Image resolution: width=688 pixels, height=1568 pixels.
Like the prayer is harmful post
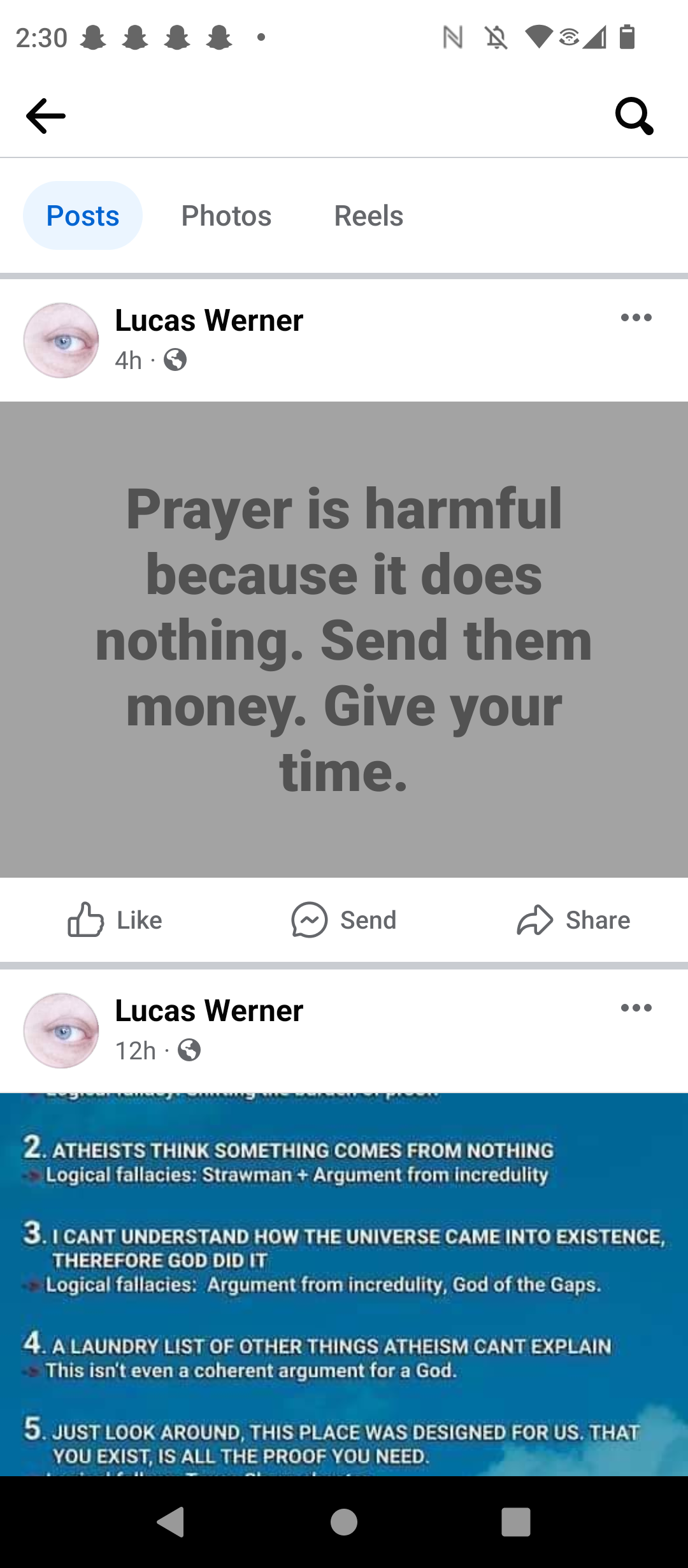pyautogui.click(x=115, y=920)
